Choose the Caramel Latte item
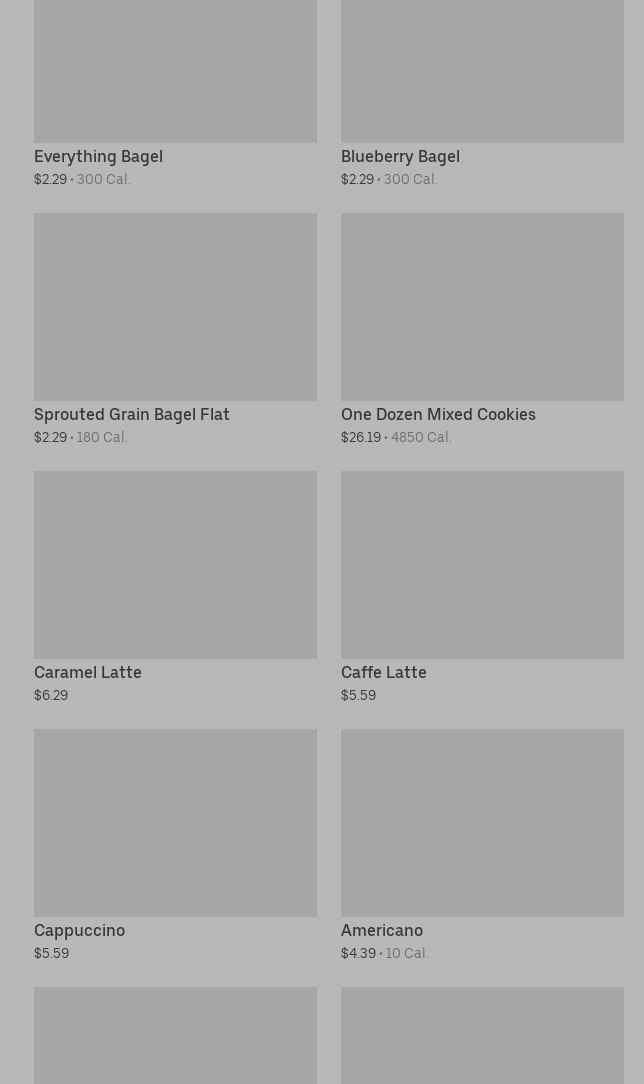 (175, 578)
